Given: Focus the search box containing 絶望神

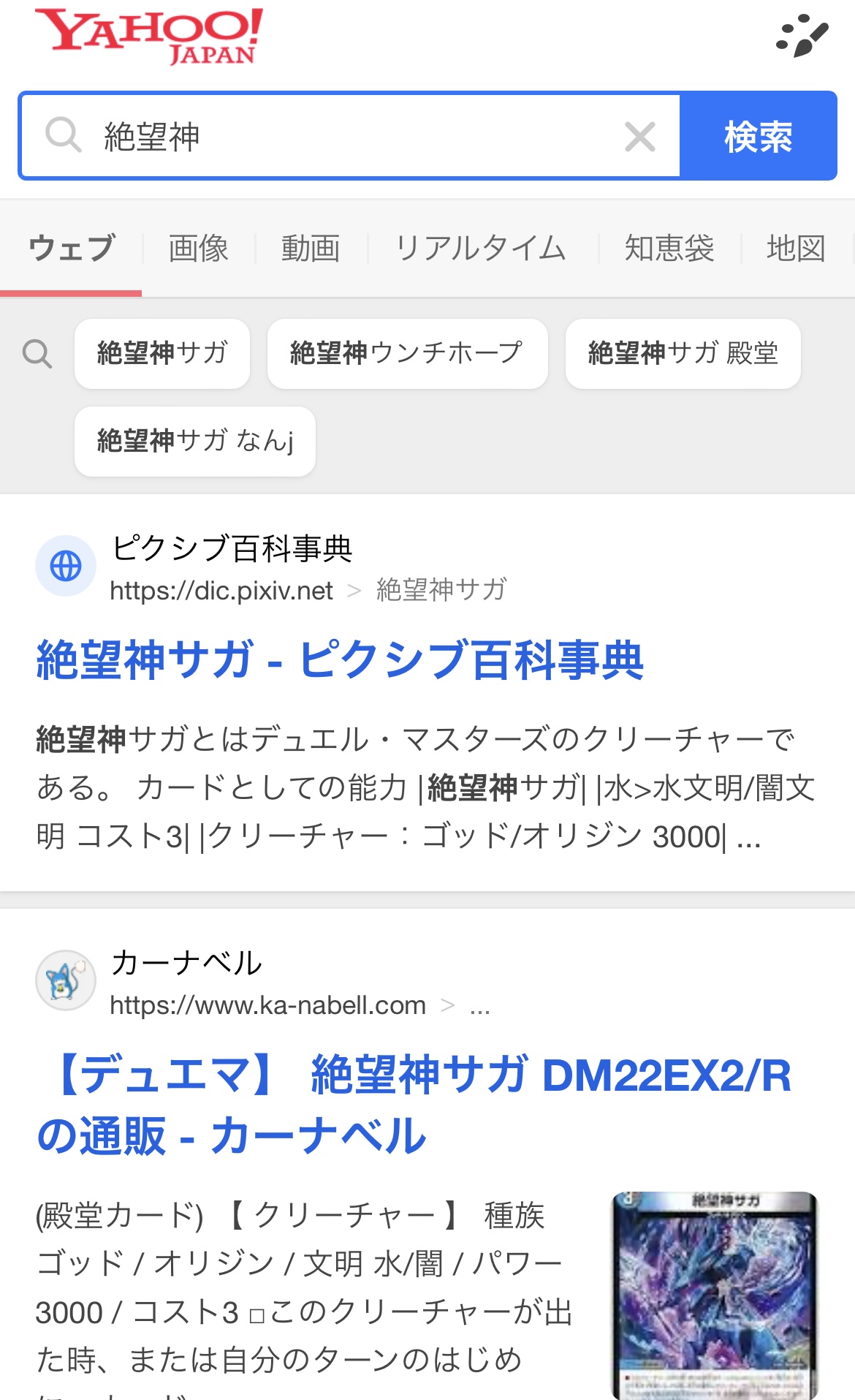Looking at the screenshot, I should (x=351, y=137).
